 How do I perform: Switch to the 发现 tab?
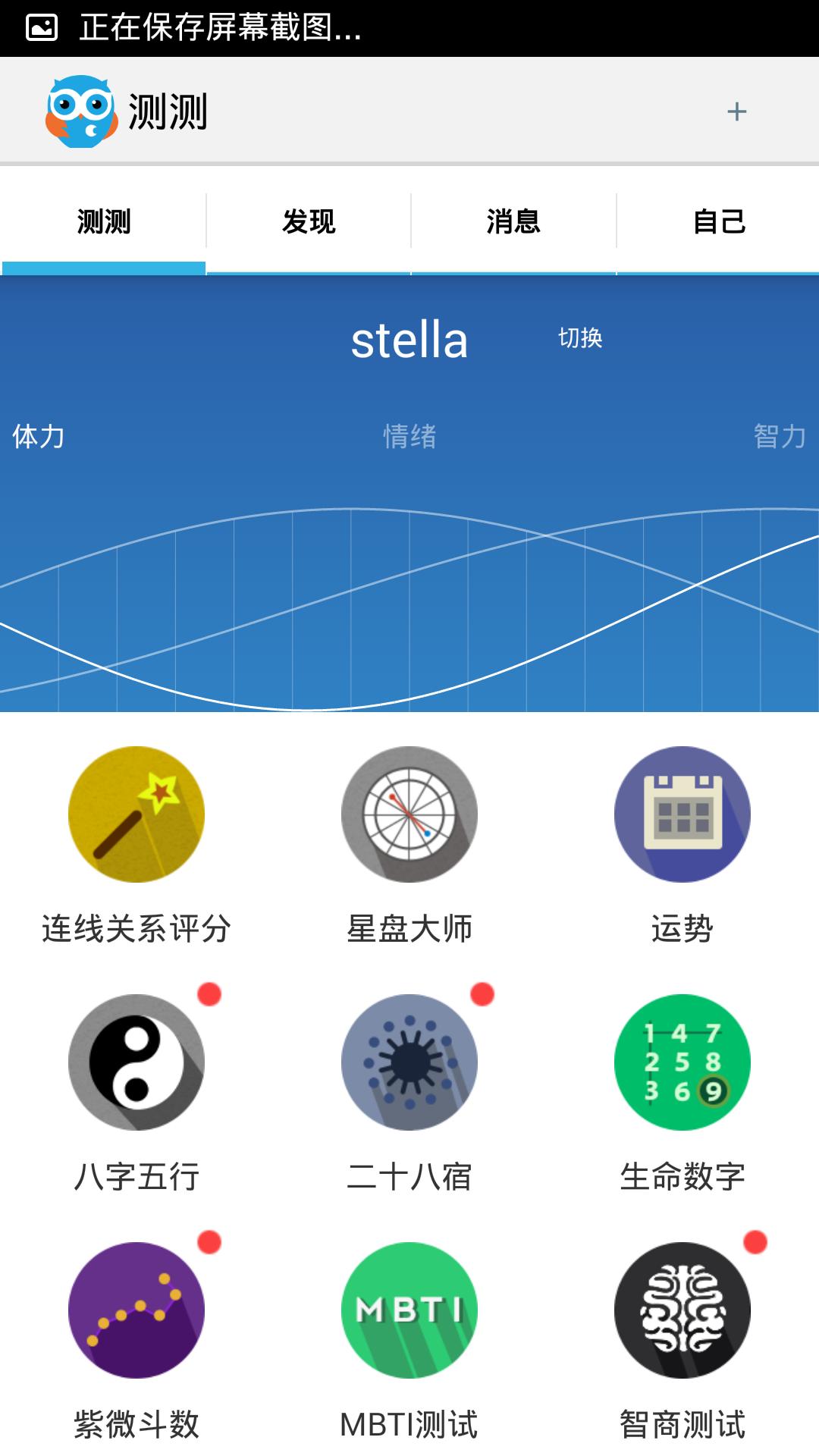[x=309, y=221]
